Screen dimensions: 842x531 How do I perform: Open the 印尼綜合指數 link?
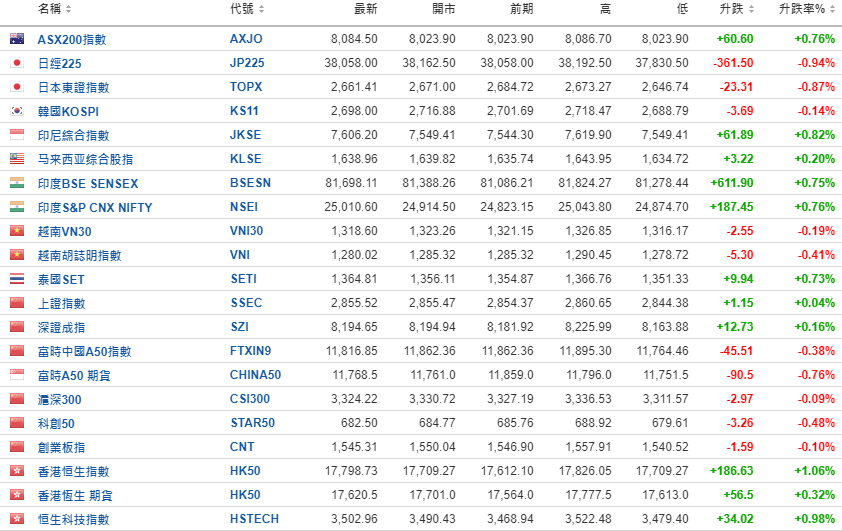pos(73,135)
